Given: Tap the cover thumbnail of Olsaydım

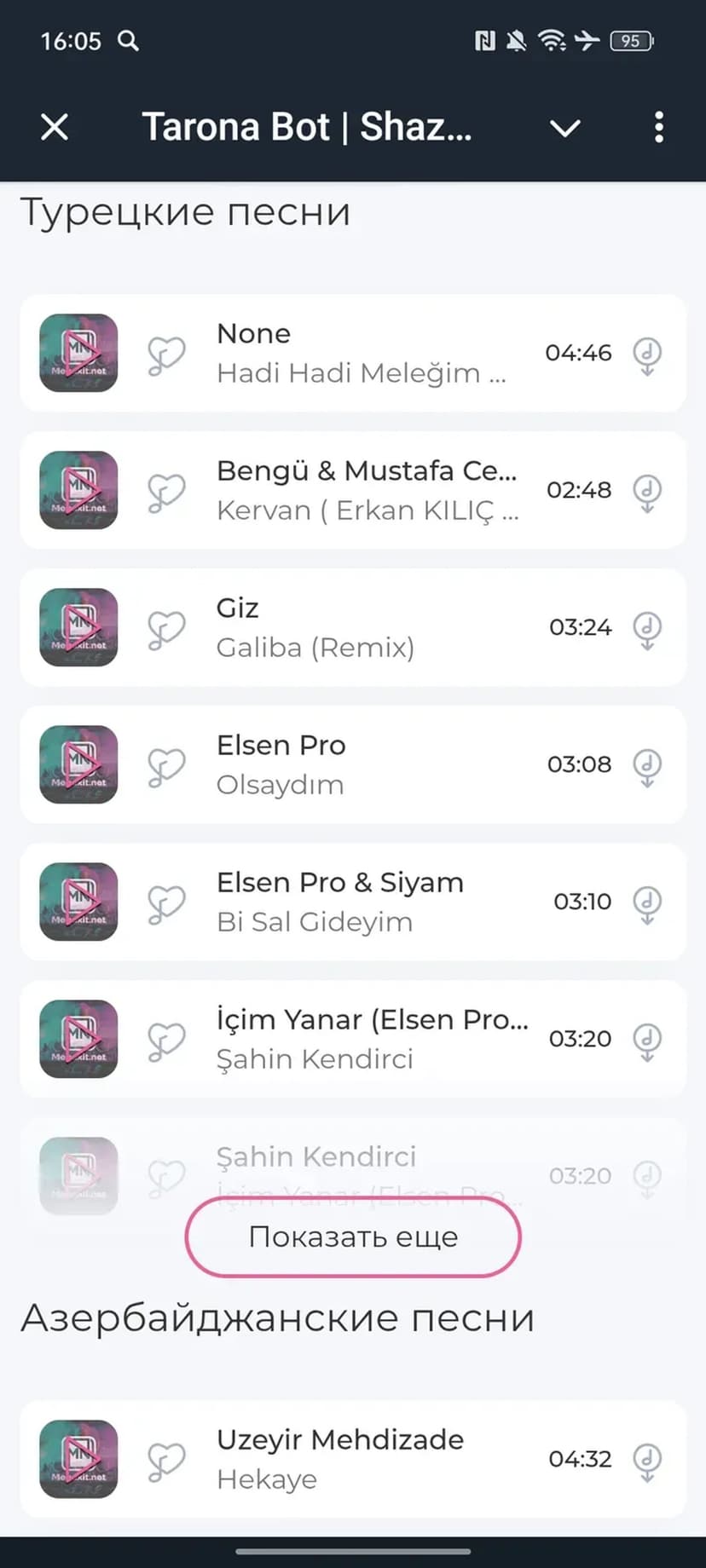Looking at the screenshot, I should tap(78, 764).
